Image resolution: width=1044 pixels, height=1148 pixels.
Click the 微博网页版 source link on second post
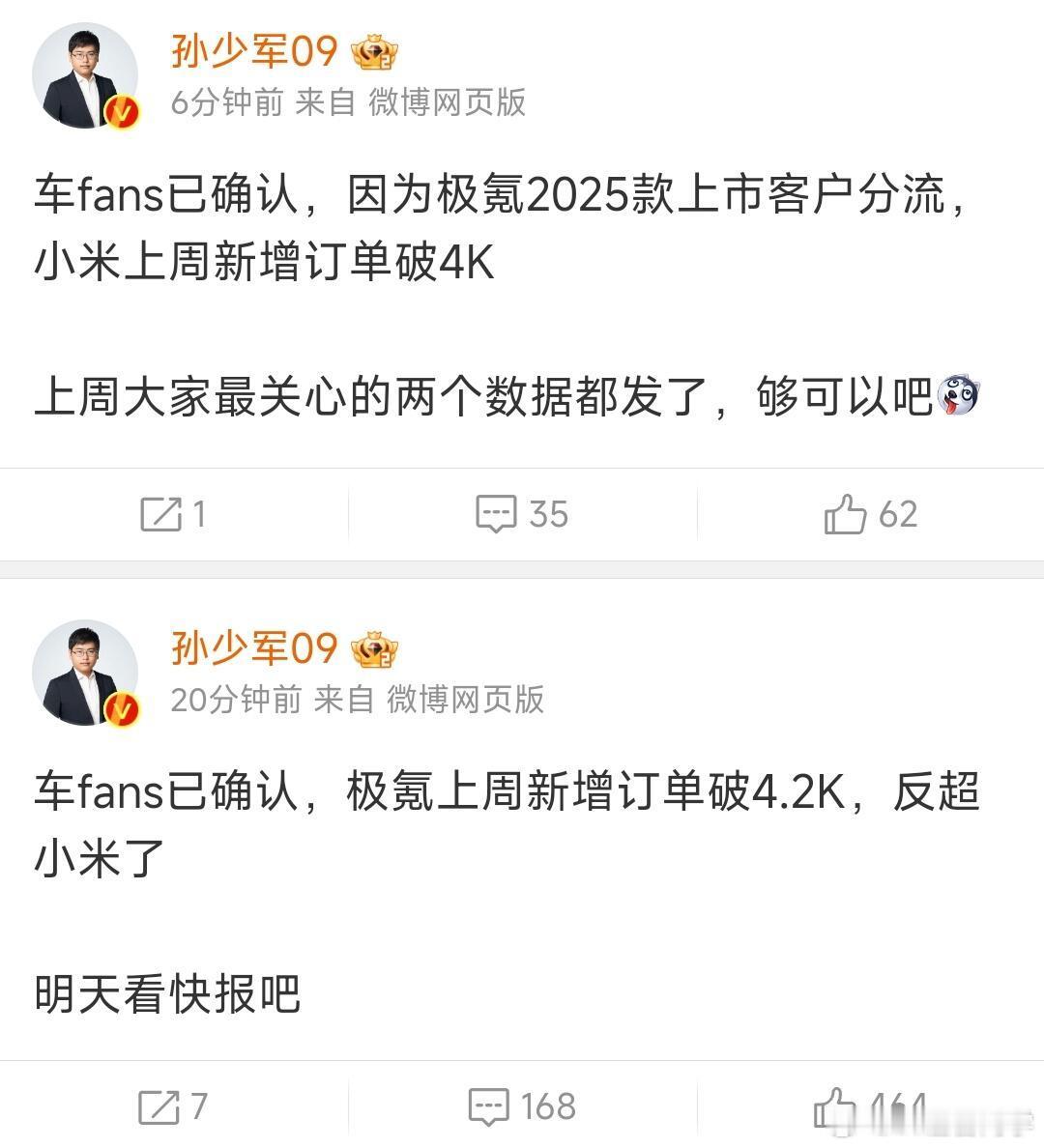(469, 702)
